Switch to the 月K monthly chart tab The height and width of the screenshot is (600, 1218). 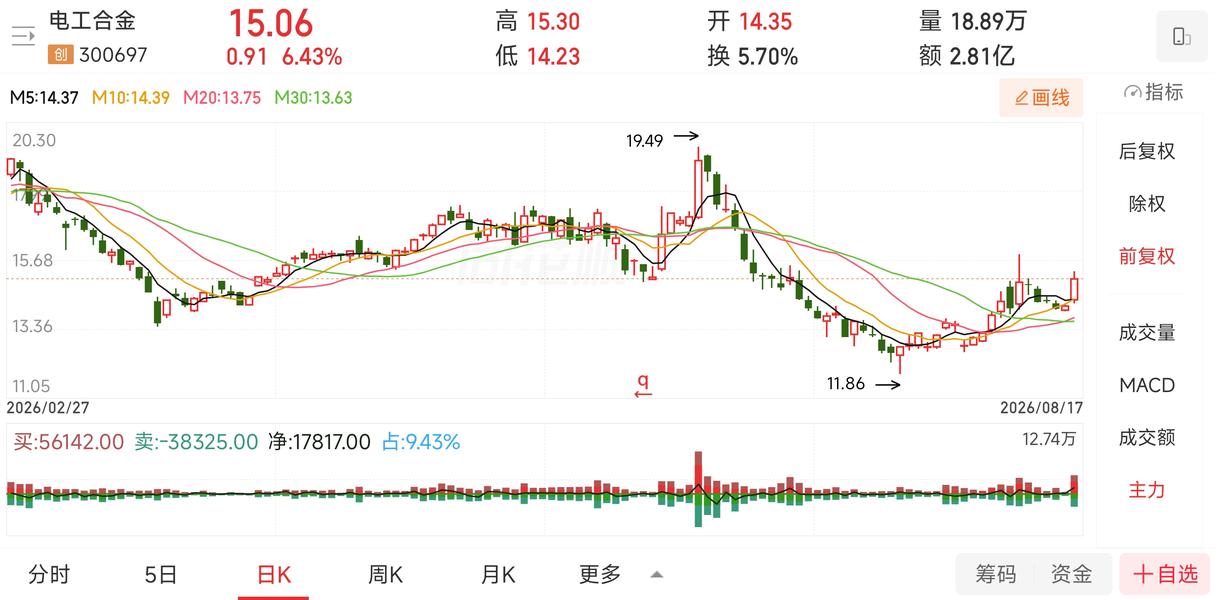(497, 574)
